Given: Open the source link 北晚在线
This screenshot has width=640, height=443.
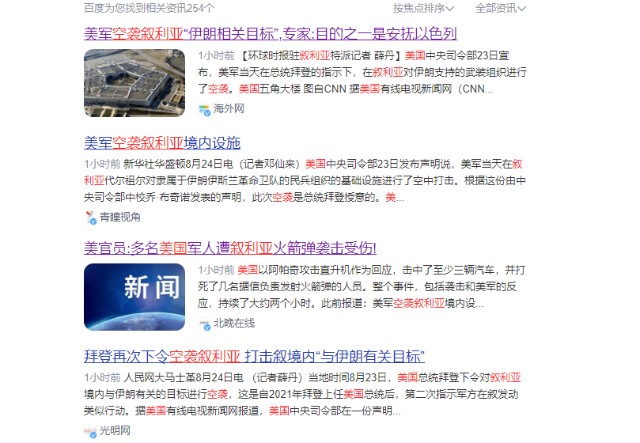Looking at the screenshot, I should click(x=232, y=323).
